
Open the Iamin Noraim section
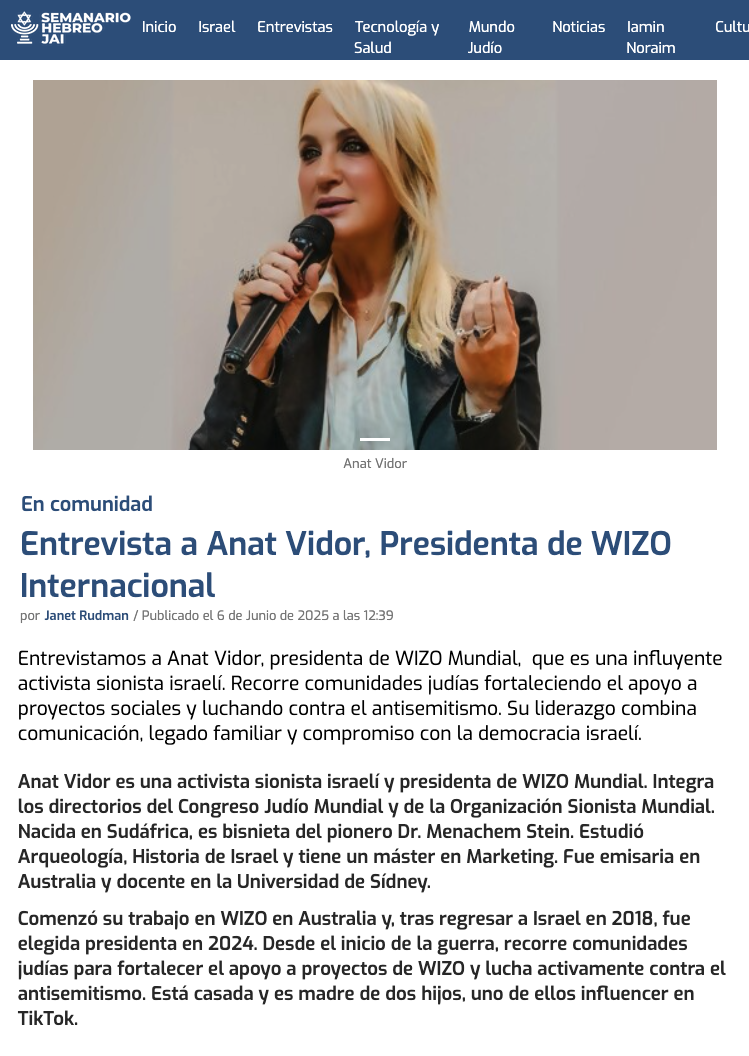coord(650,37)
